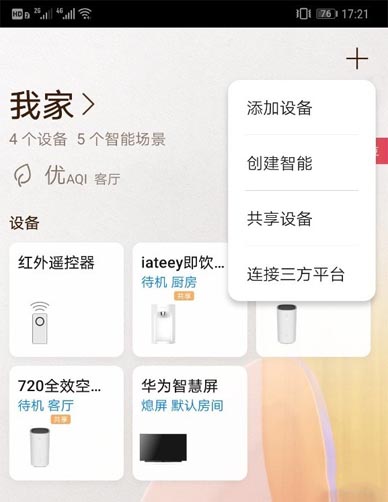Select 添加设备 from the popup menu
The width and height of the screenshot is (388, 502).
click(x=302, y=108)
